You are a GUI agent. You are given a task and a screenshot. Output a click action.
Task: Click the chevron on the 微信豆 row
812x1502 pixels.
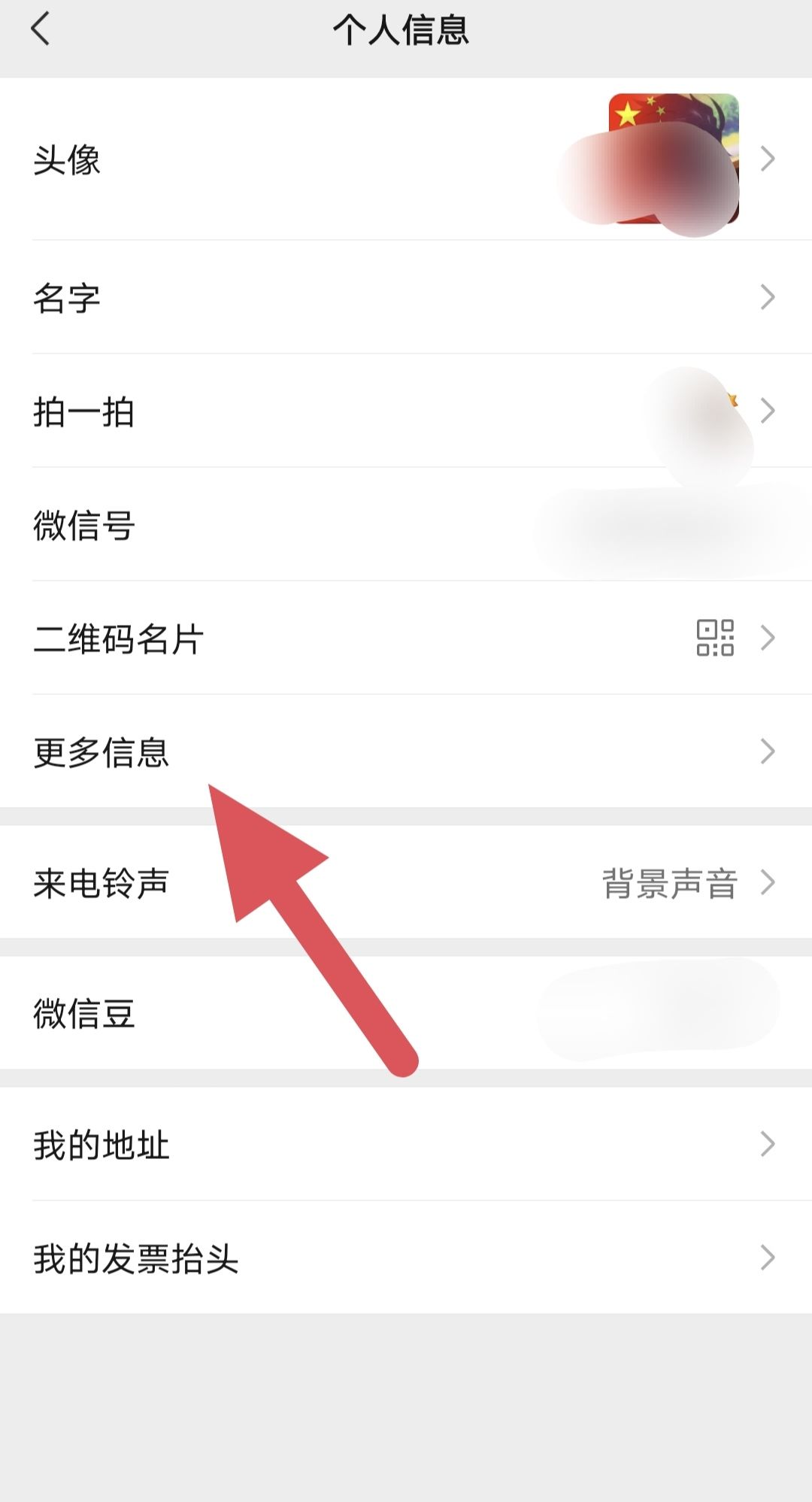point(768,1015)
